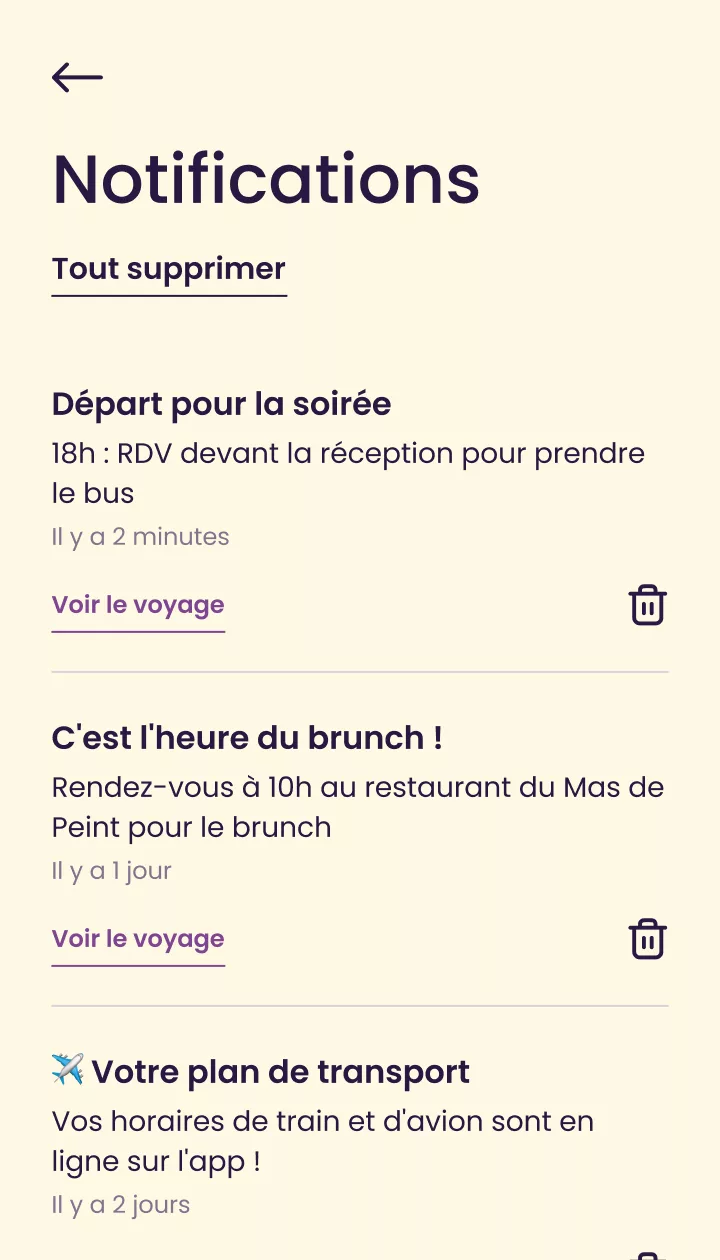Open "Voir le voyage" under the brunch notification
Viewport: 720px width, 1260px height.
pos(138,939)
